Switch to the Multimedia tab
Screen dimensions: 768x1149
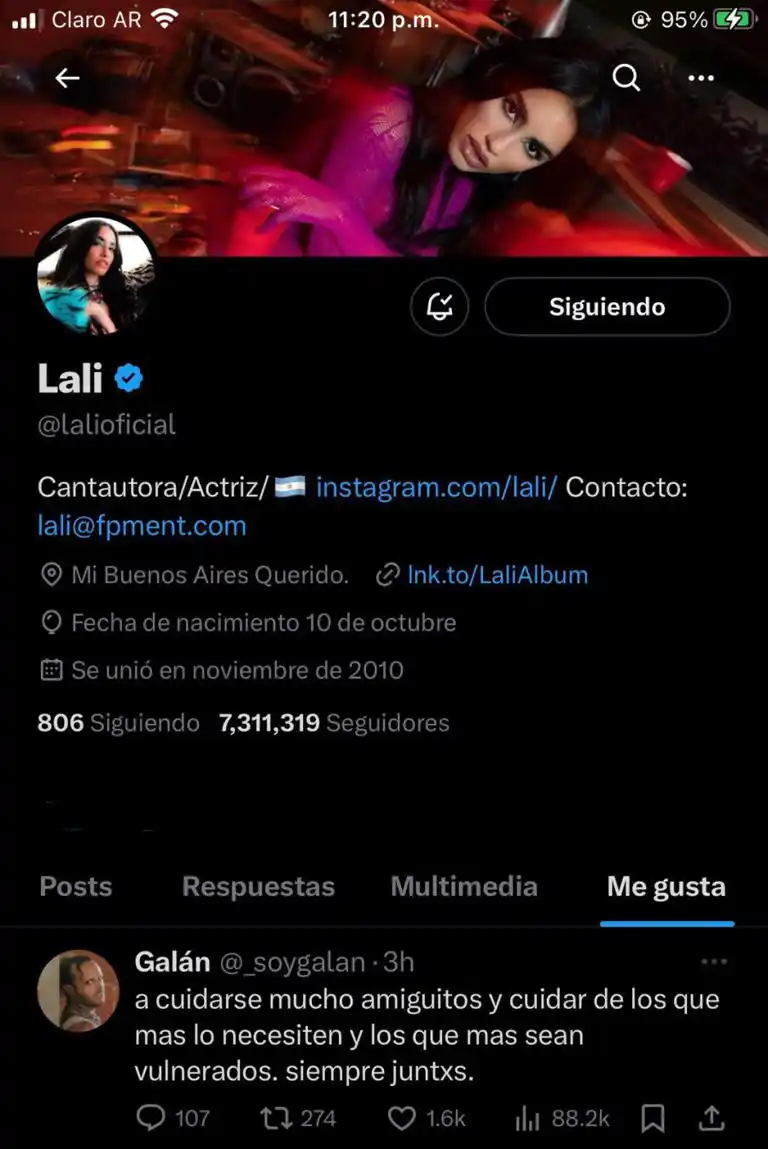pyautogui.click(x=463, y=886)
